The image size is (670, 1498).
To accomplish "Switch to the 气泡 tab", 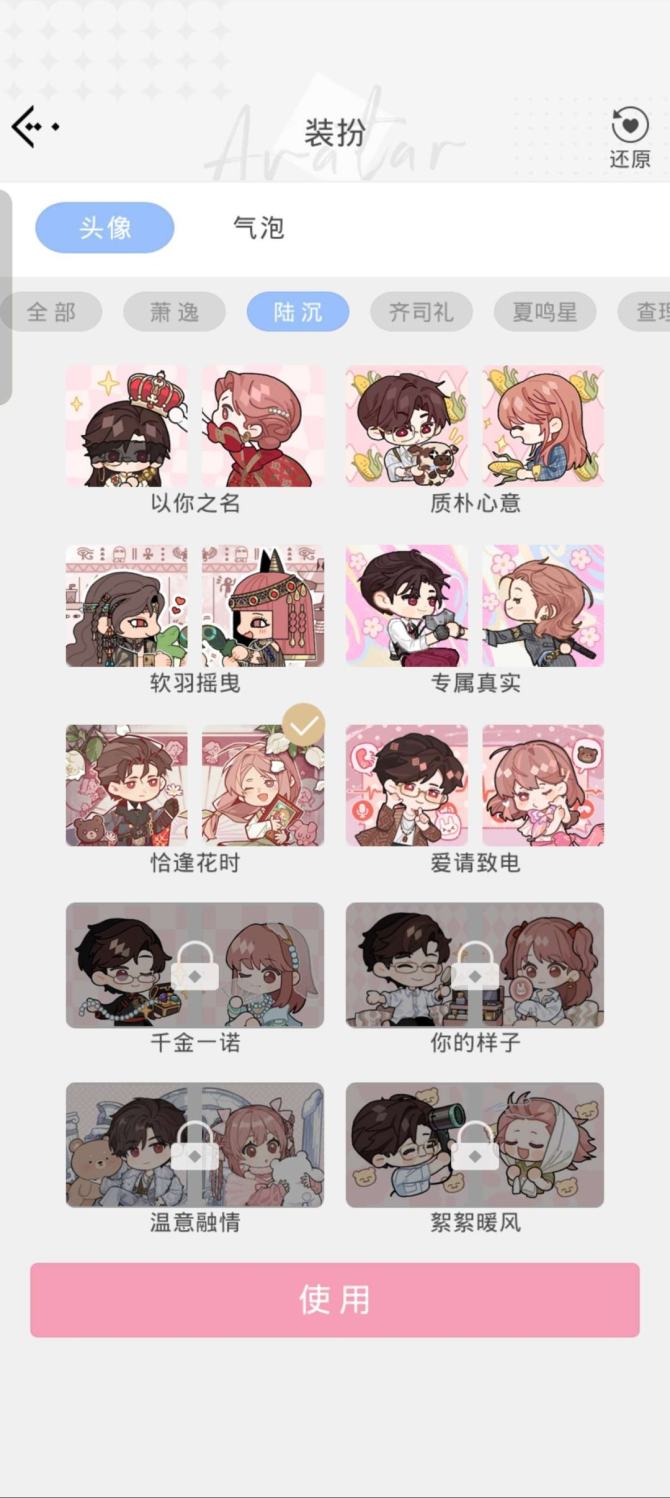I will click(259, 228).
